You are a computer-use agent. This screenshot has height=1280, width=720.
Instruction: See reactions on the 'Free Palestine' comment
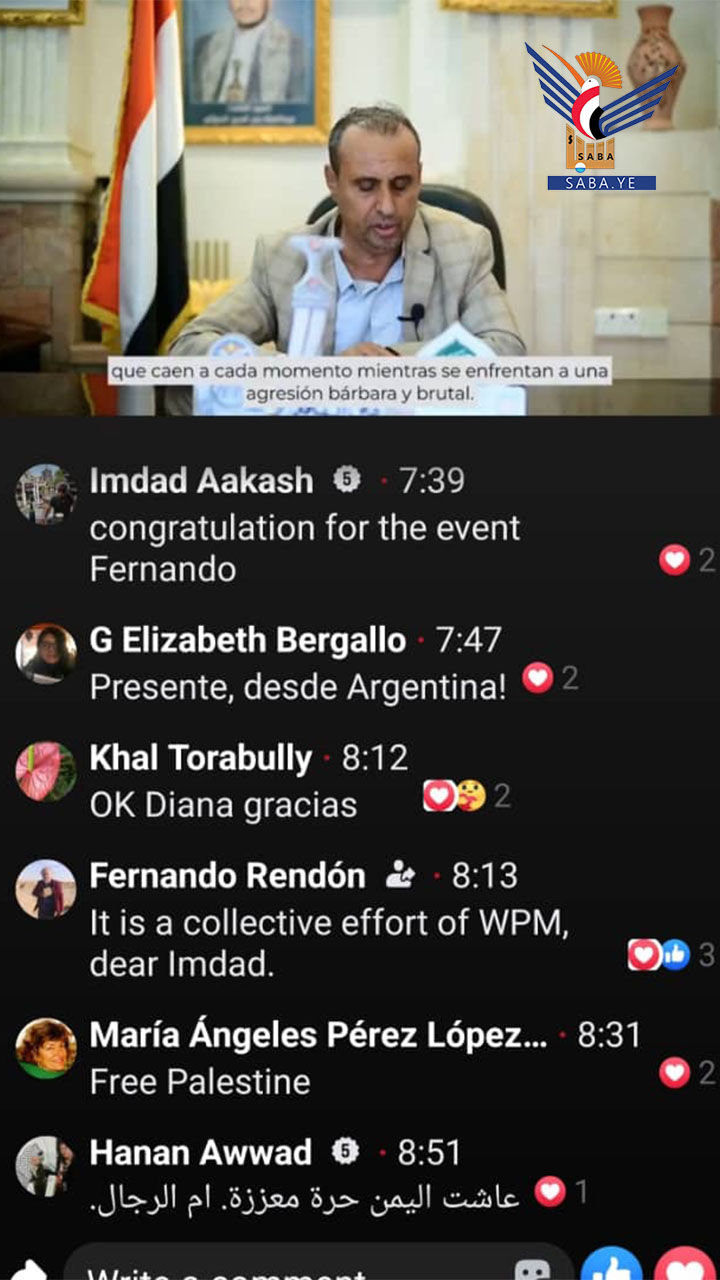686,1073
